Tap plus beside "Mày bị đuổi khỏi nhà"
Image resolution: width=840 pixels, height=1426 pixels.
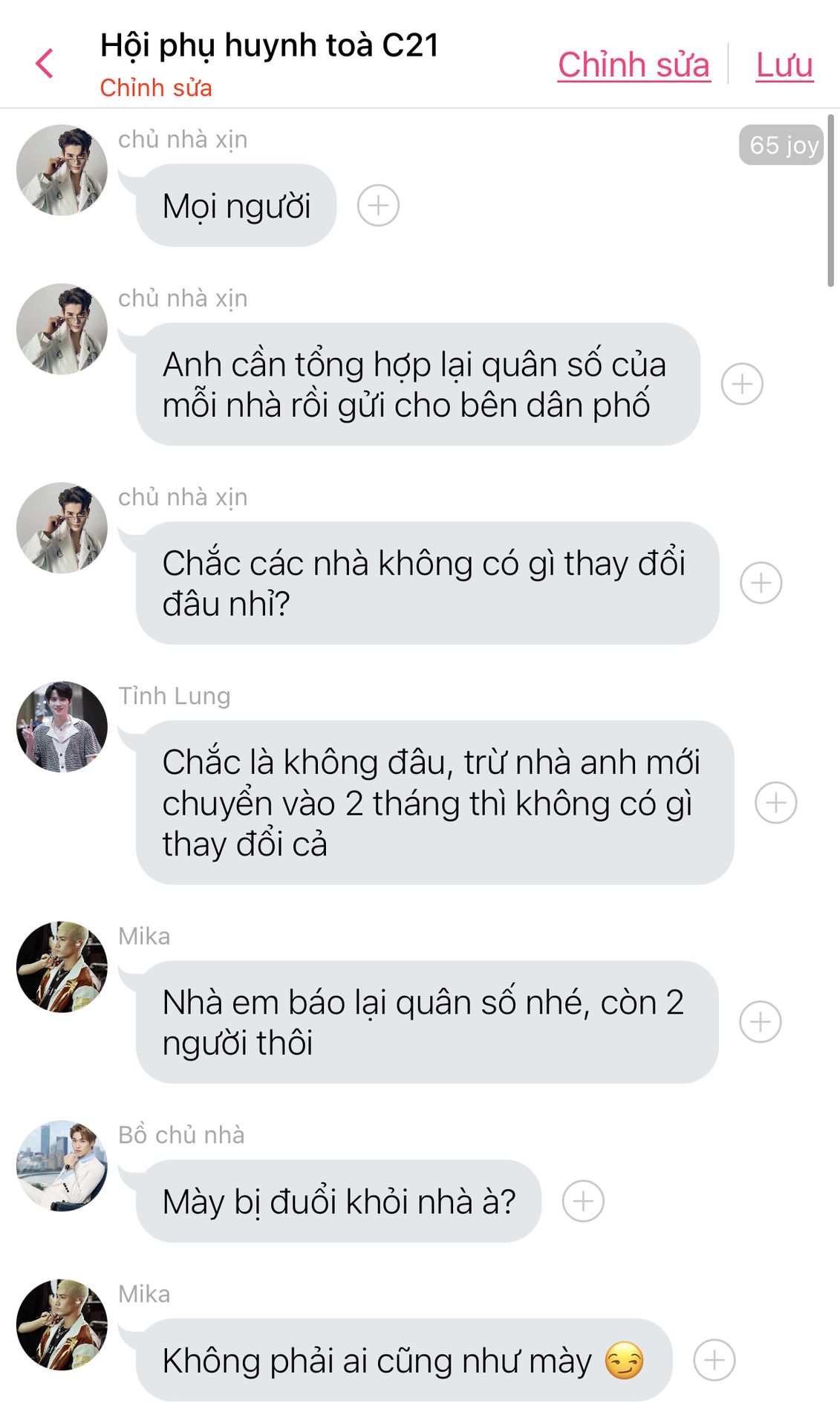pos(583,1201)
